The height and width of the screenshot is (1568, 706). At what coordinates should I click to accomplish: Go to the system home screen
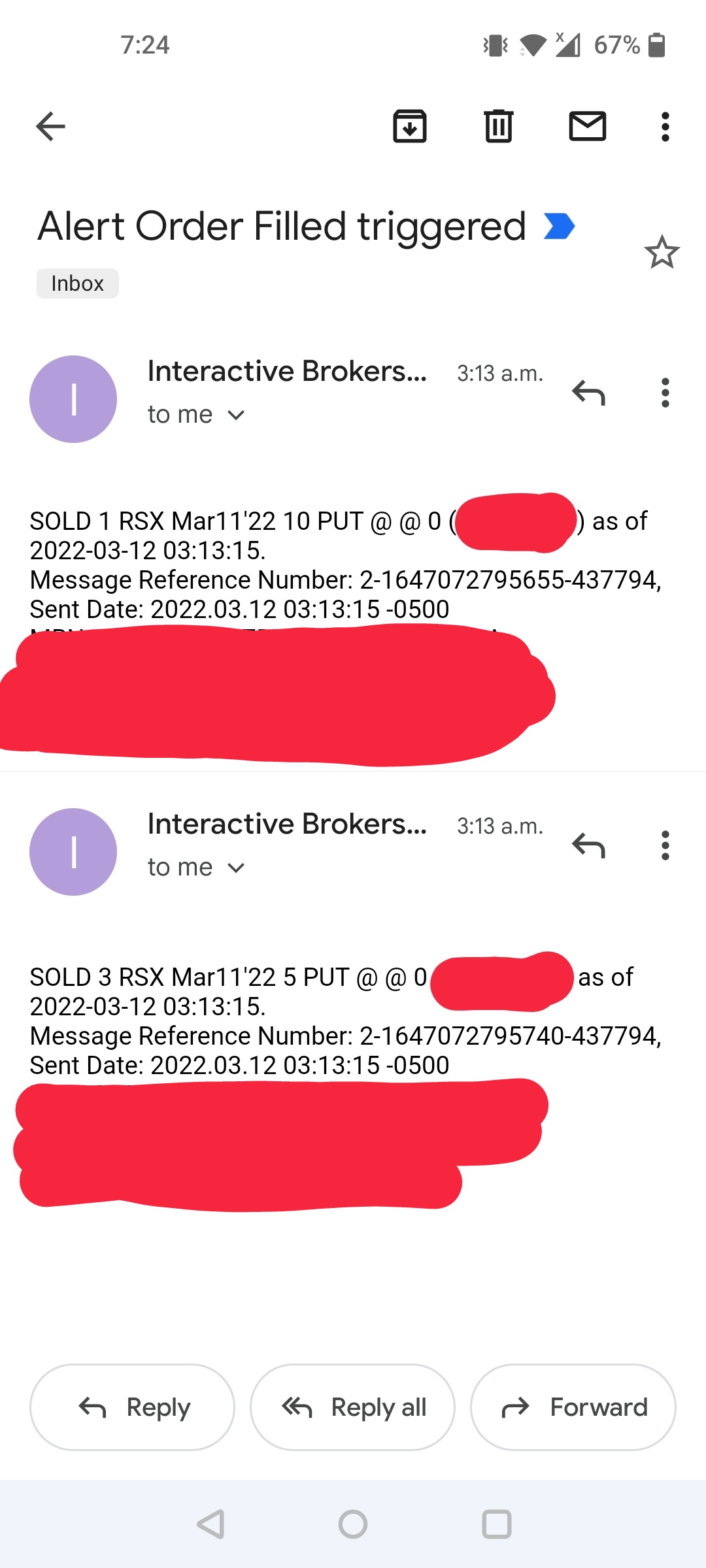click(x=353, y=1524)
